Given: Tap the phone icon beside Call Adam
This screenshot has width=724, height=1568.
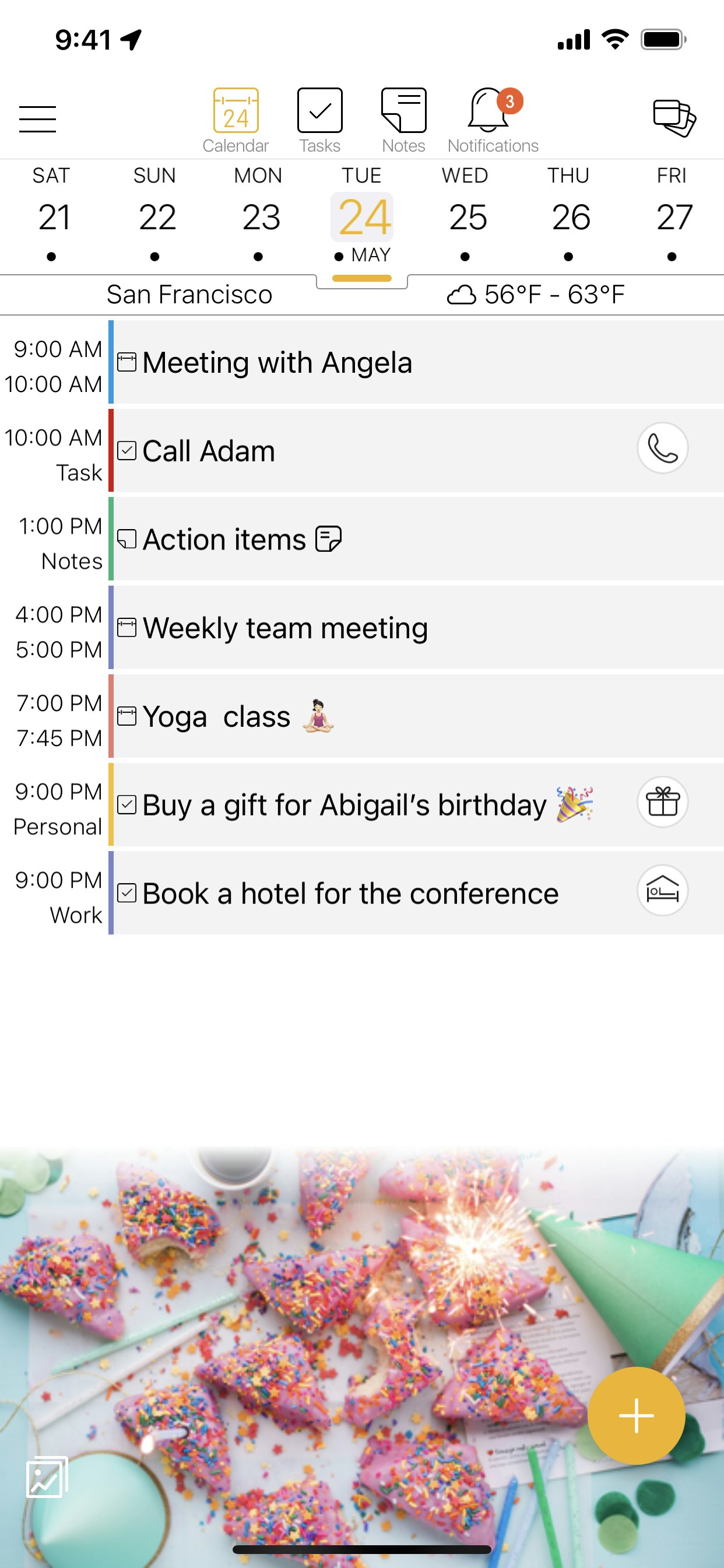Looking at the screenshot, I should click(x=662, y=448).
